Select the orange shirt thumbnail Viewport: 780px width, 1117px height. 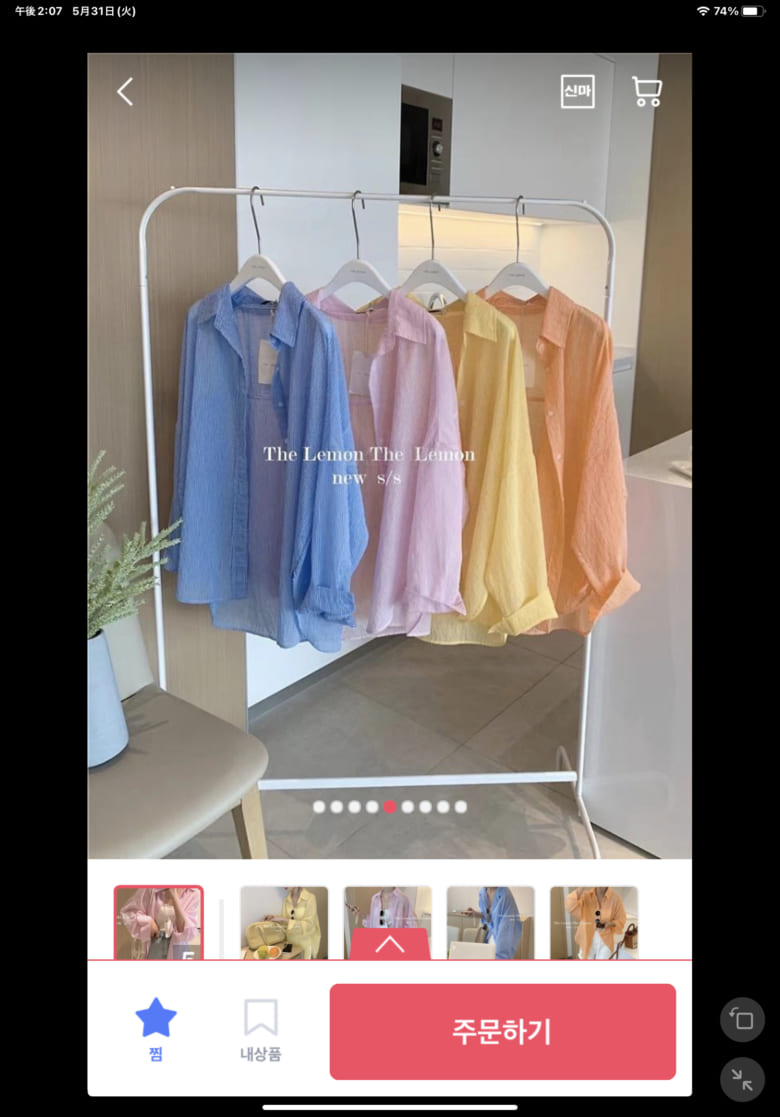click(593, 922)
